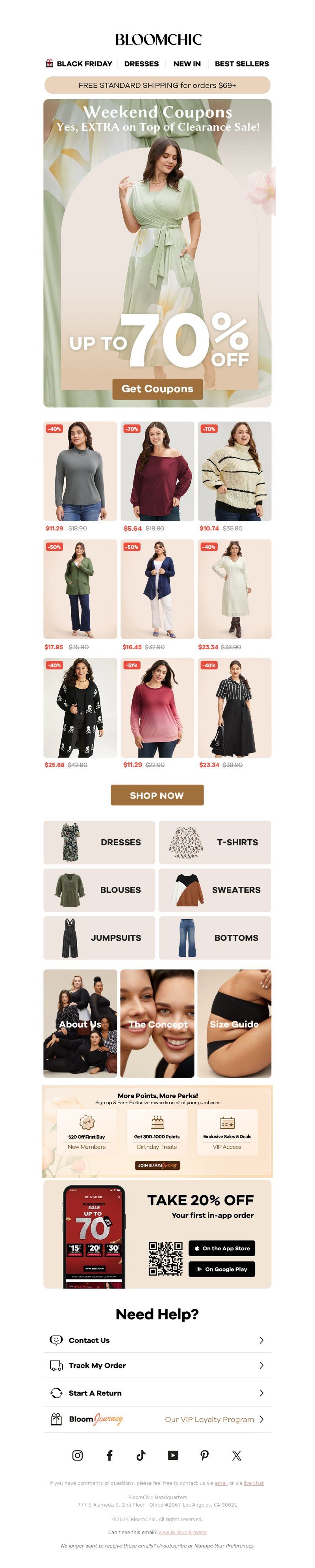Tap the Shop Now button

pos(157,795)
